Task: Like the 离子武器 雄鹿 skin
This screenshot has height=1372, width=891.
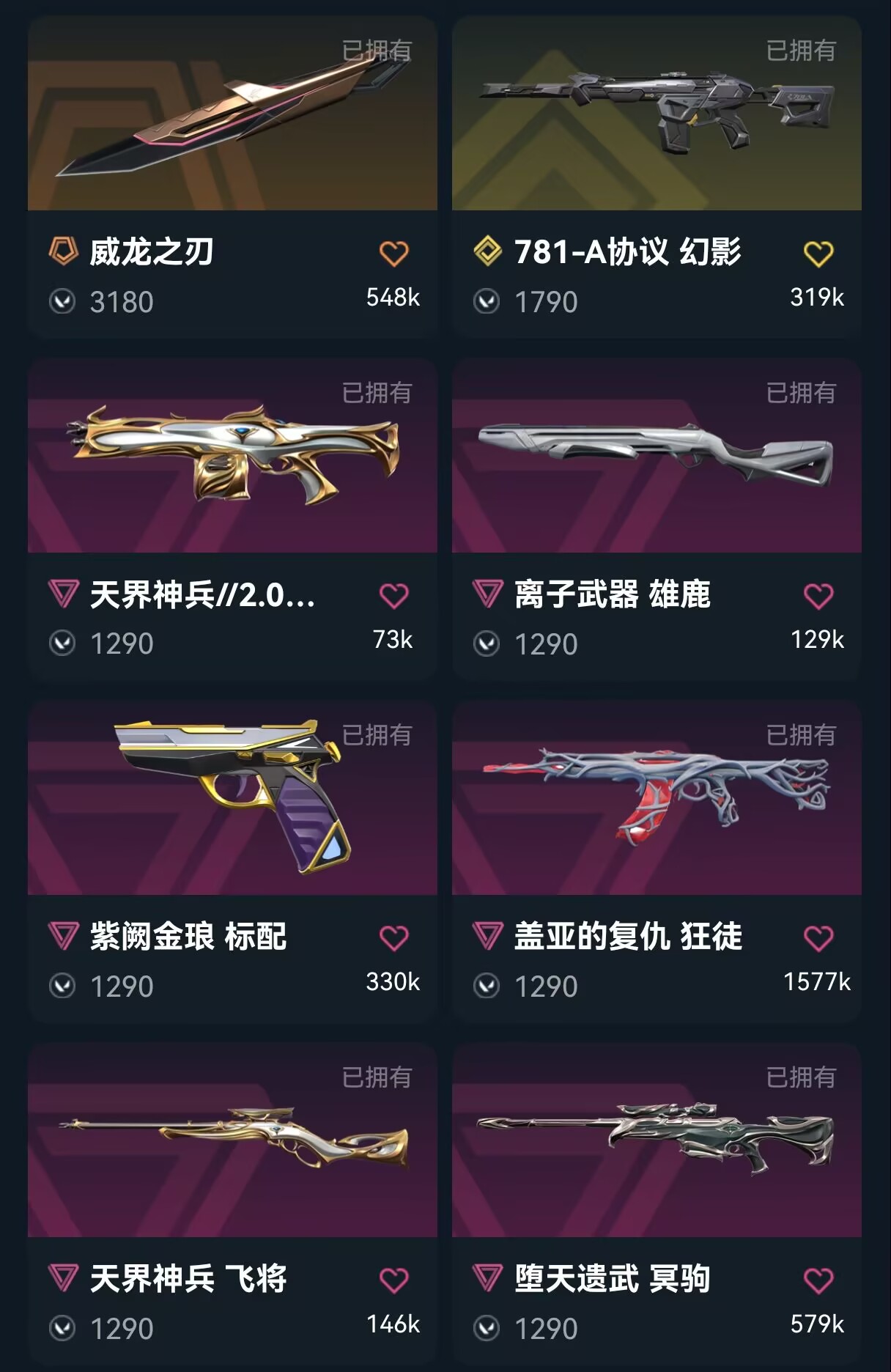Action: [818, 596]
